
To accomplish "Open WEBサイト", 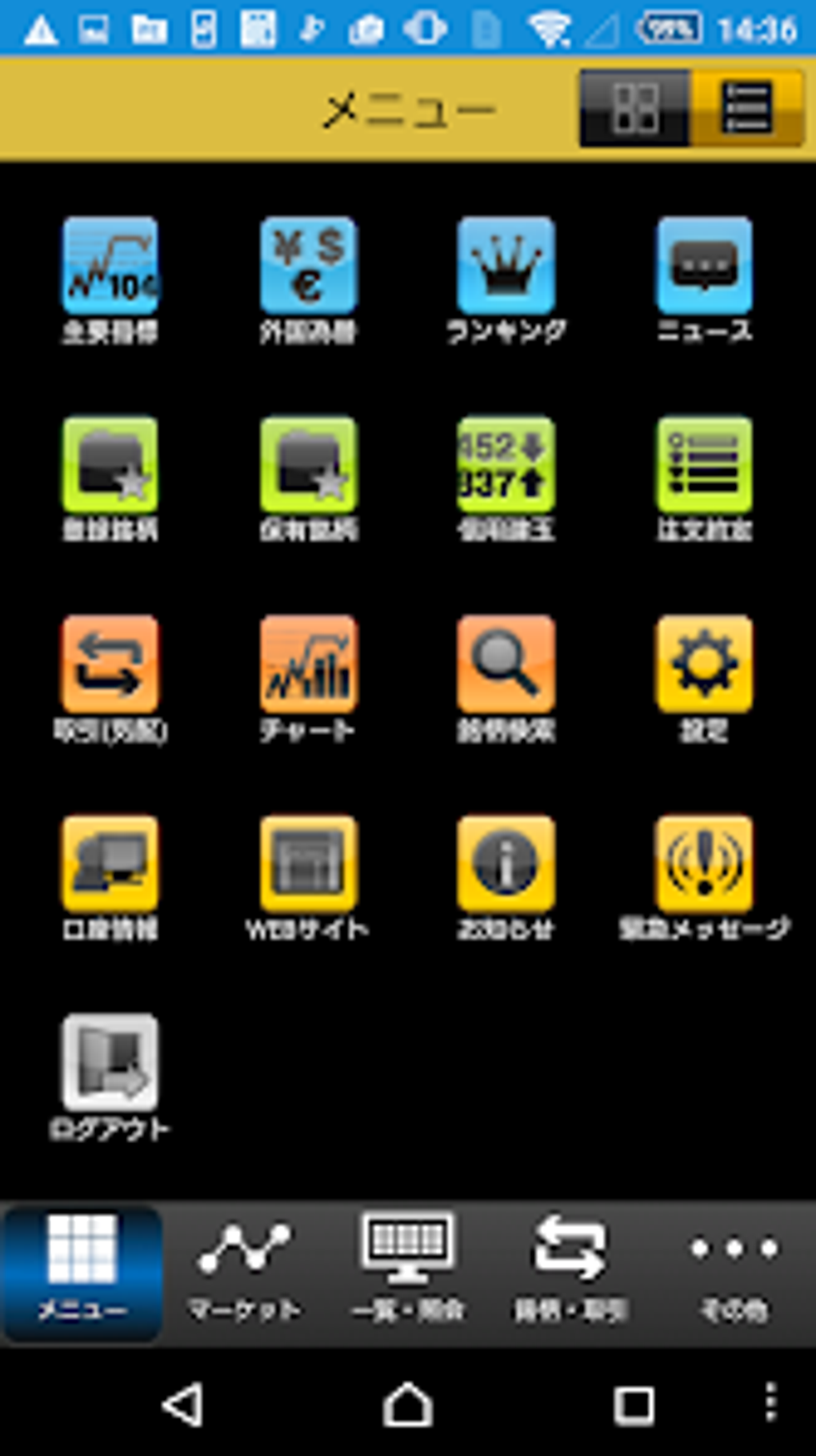I will point(308,864).
